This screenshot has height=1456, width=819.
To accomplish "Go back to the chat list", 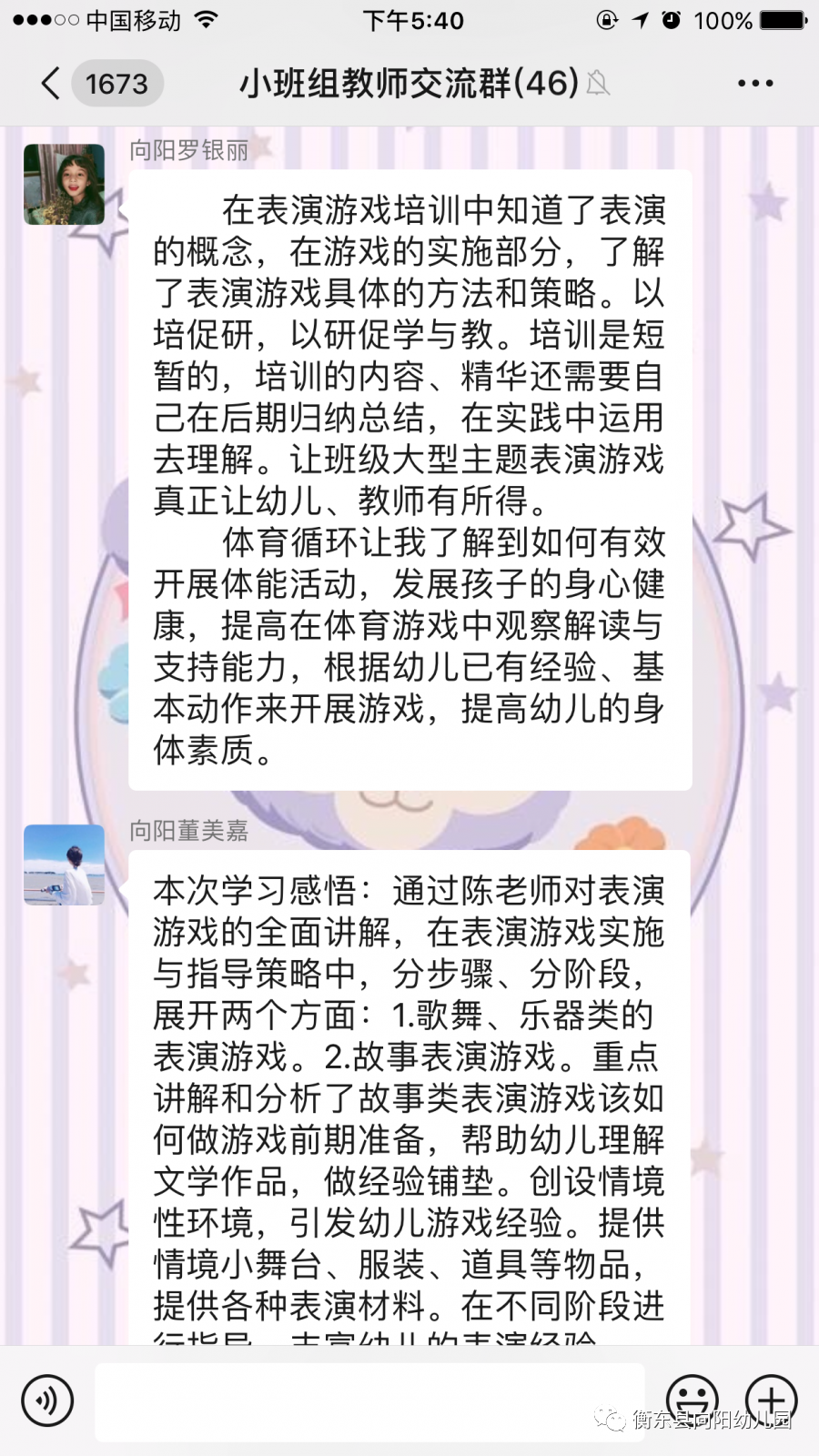I will [53, 84].
